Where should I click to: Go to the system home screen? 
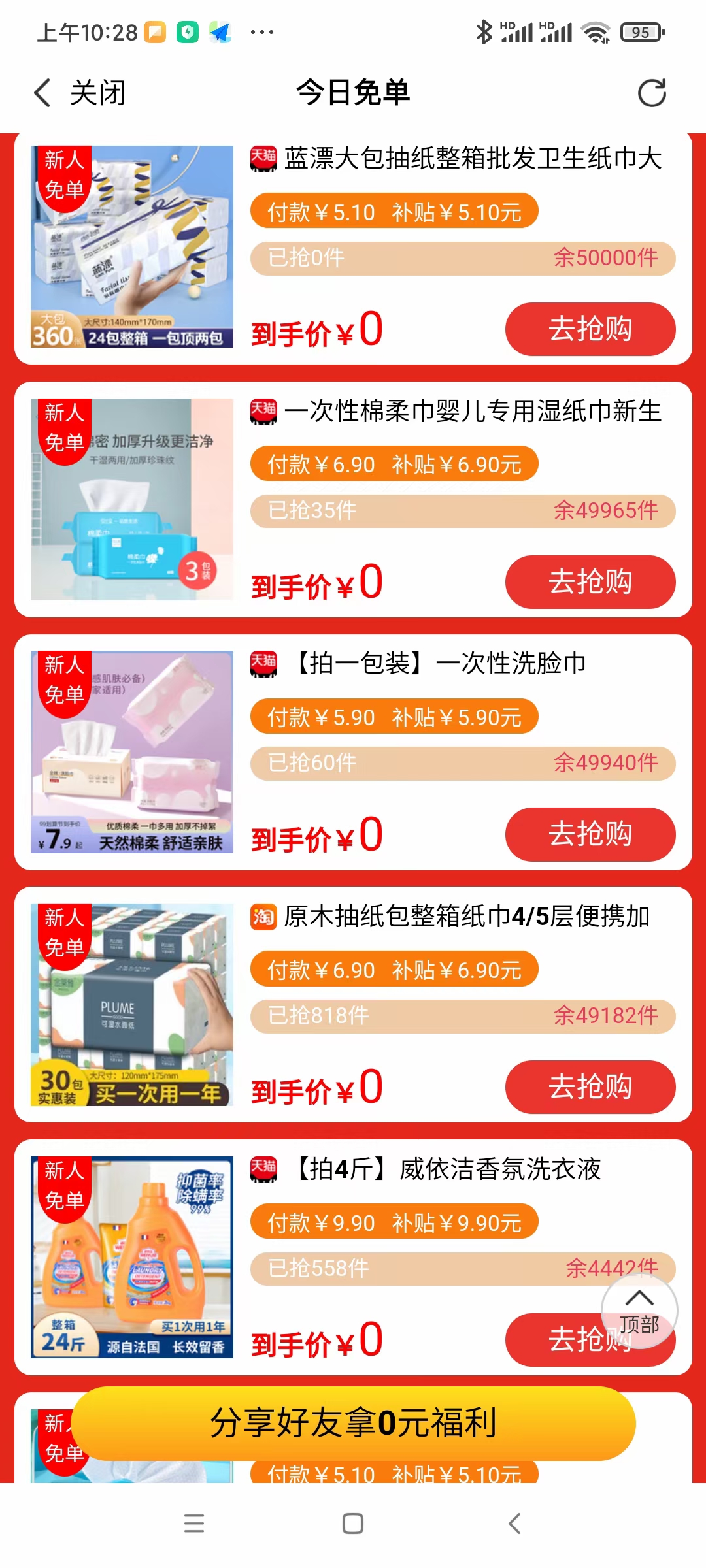pyautogui.click(x=353, y=1524)
